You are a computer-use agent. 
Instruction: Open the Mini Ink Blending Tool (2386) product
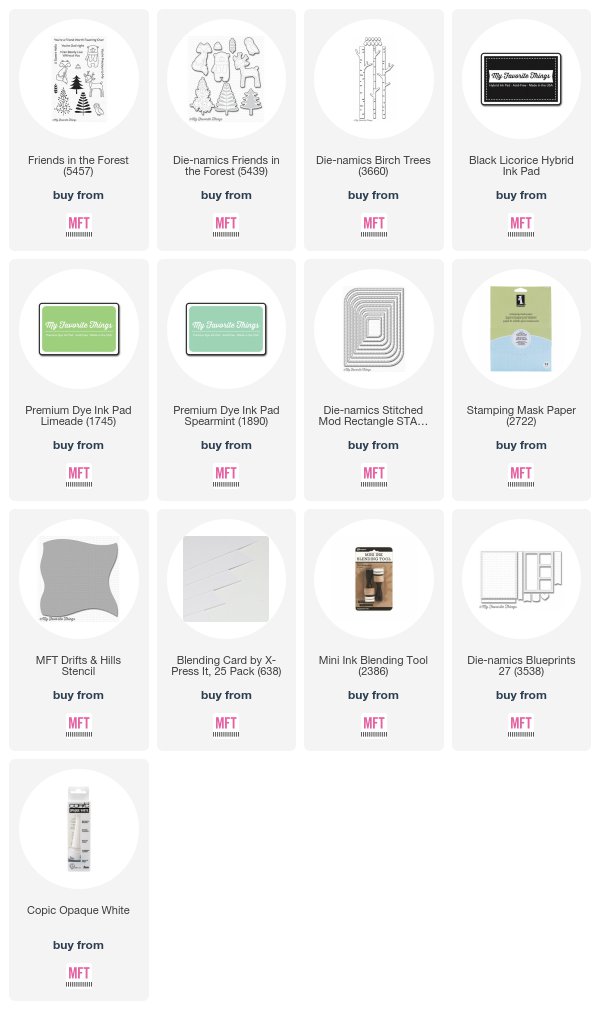pos(373,665)
